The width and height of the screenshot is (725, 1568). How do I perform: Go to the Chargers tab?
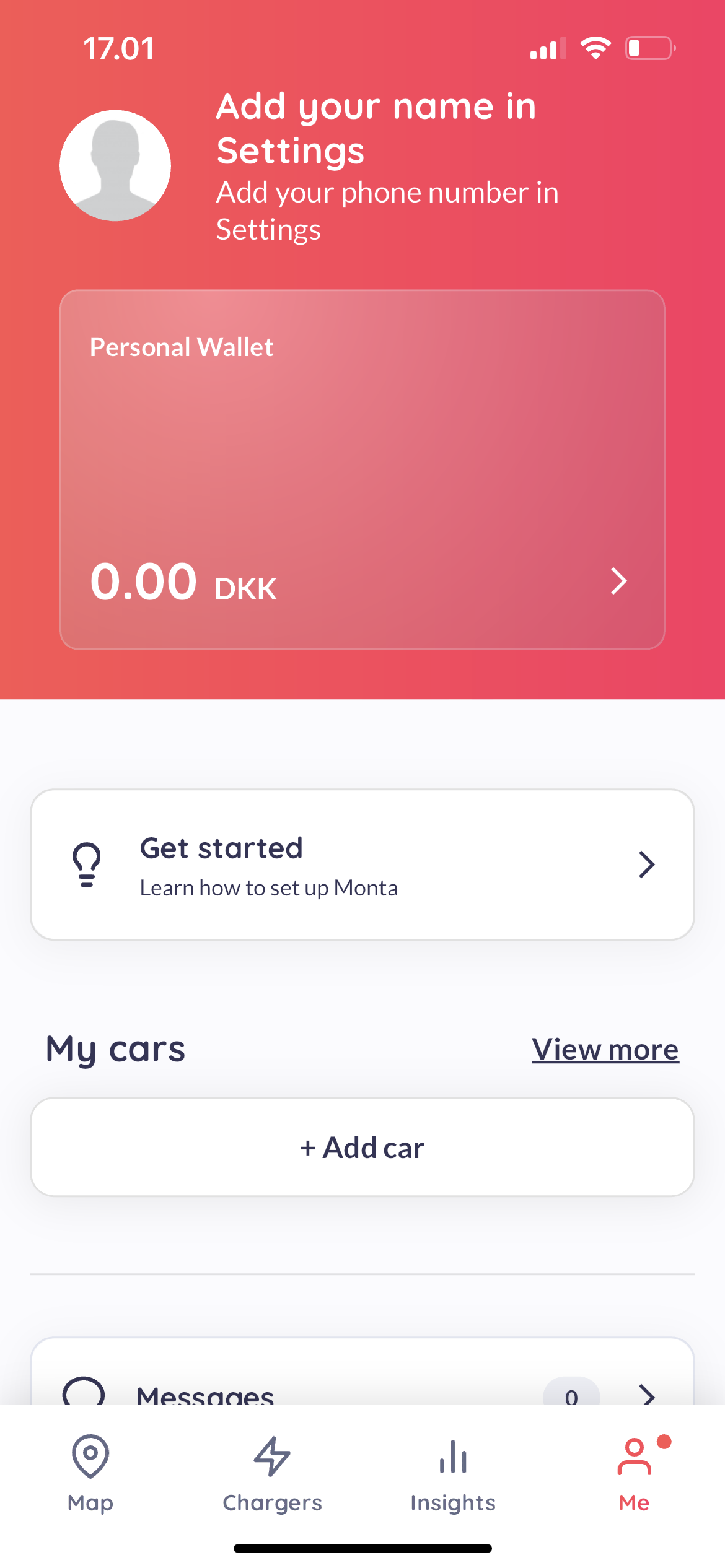click(272, 1474)
